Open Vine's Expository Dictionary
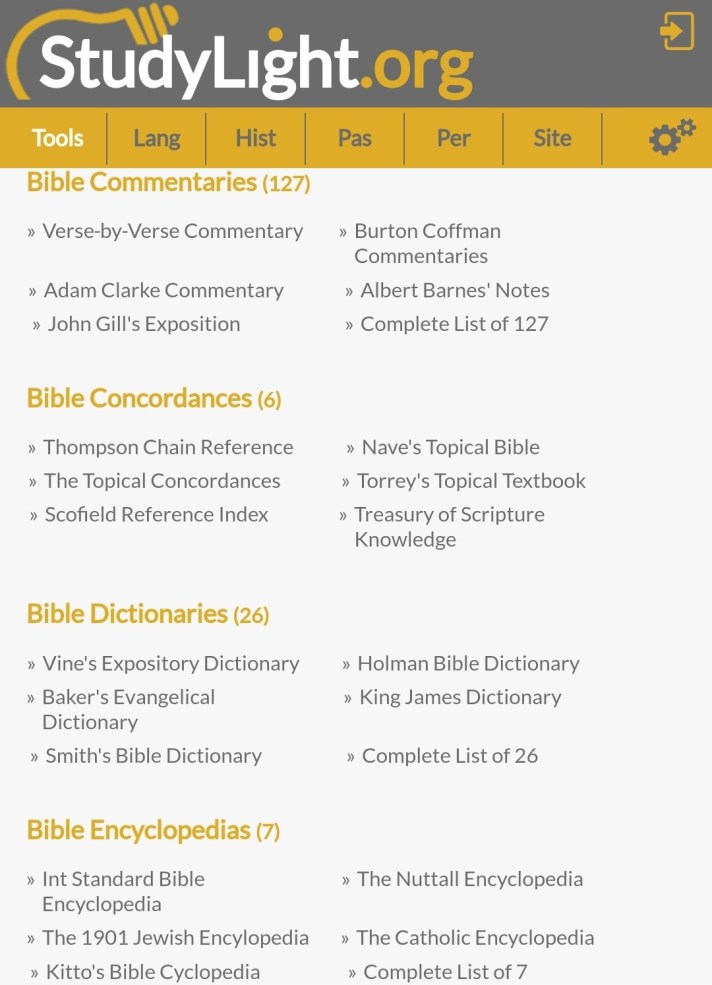The image size is (712, 985). (x=170, y=663)
